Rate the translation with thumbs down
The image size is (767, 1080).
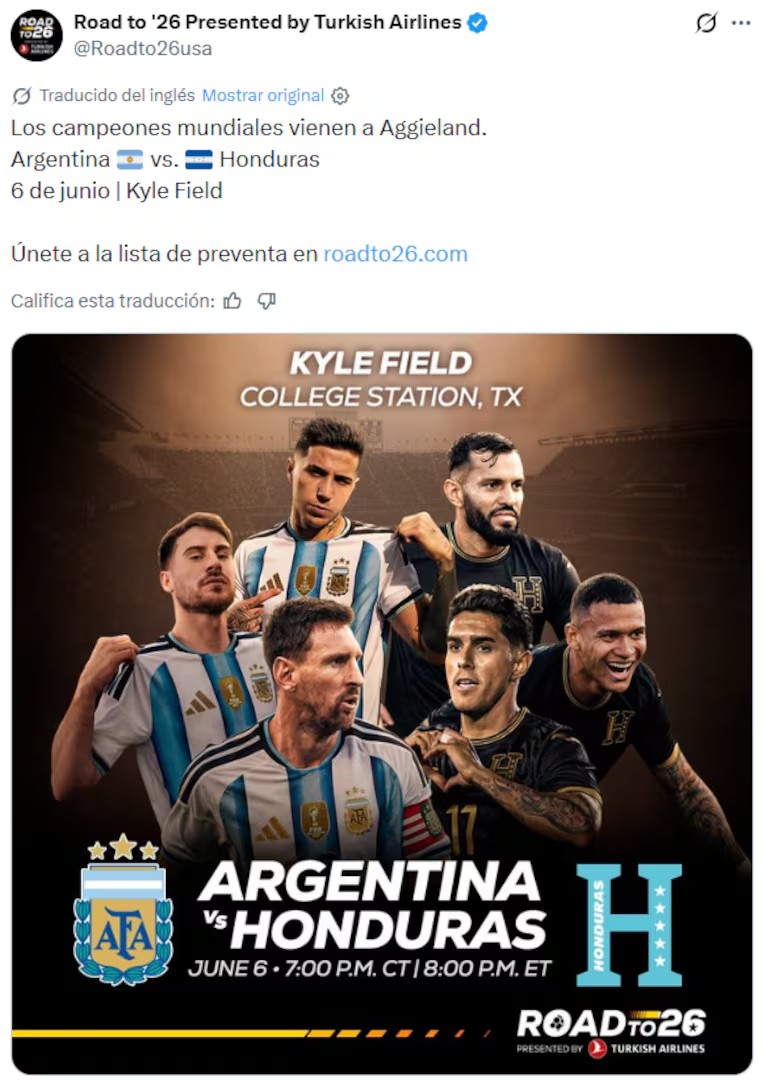266,301
